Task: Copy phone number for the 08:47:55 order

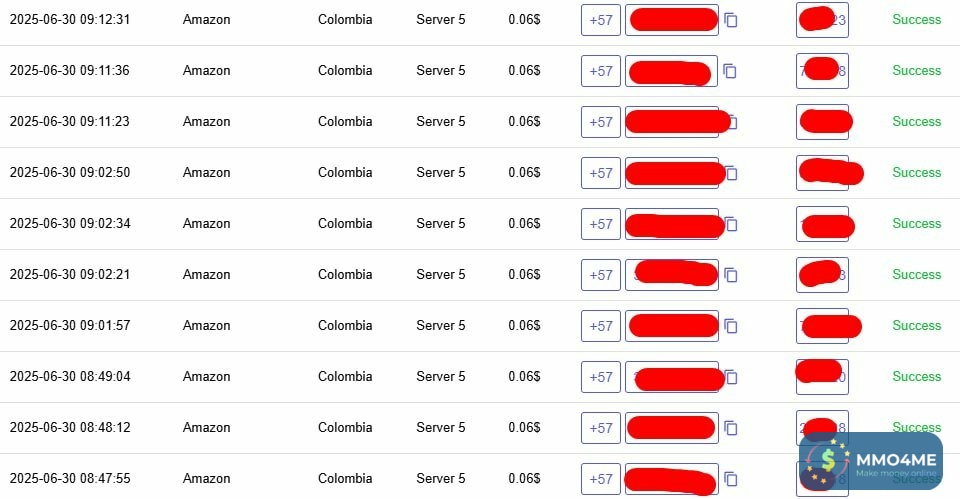Action: point(731,479)
